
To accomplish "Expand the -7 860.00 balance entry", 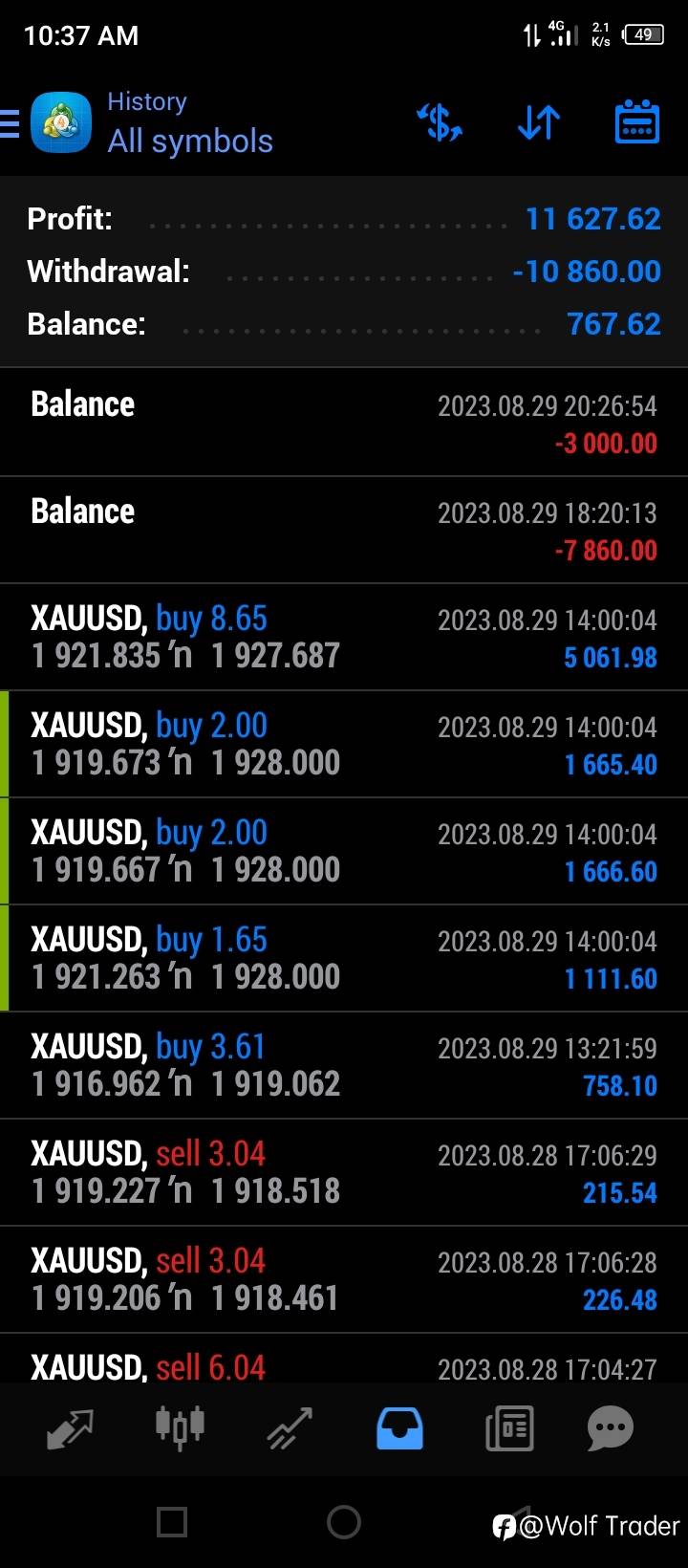I will point(344,530).
